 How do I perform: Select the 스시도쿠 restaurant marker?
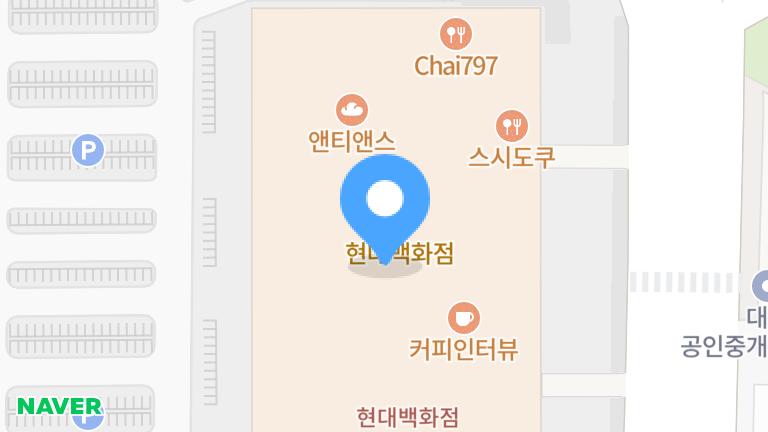coord(512,126)
